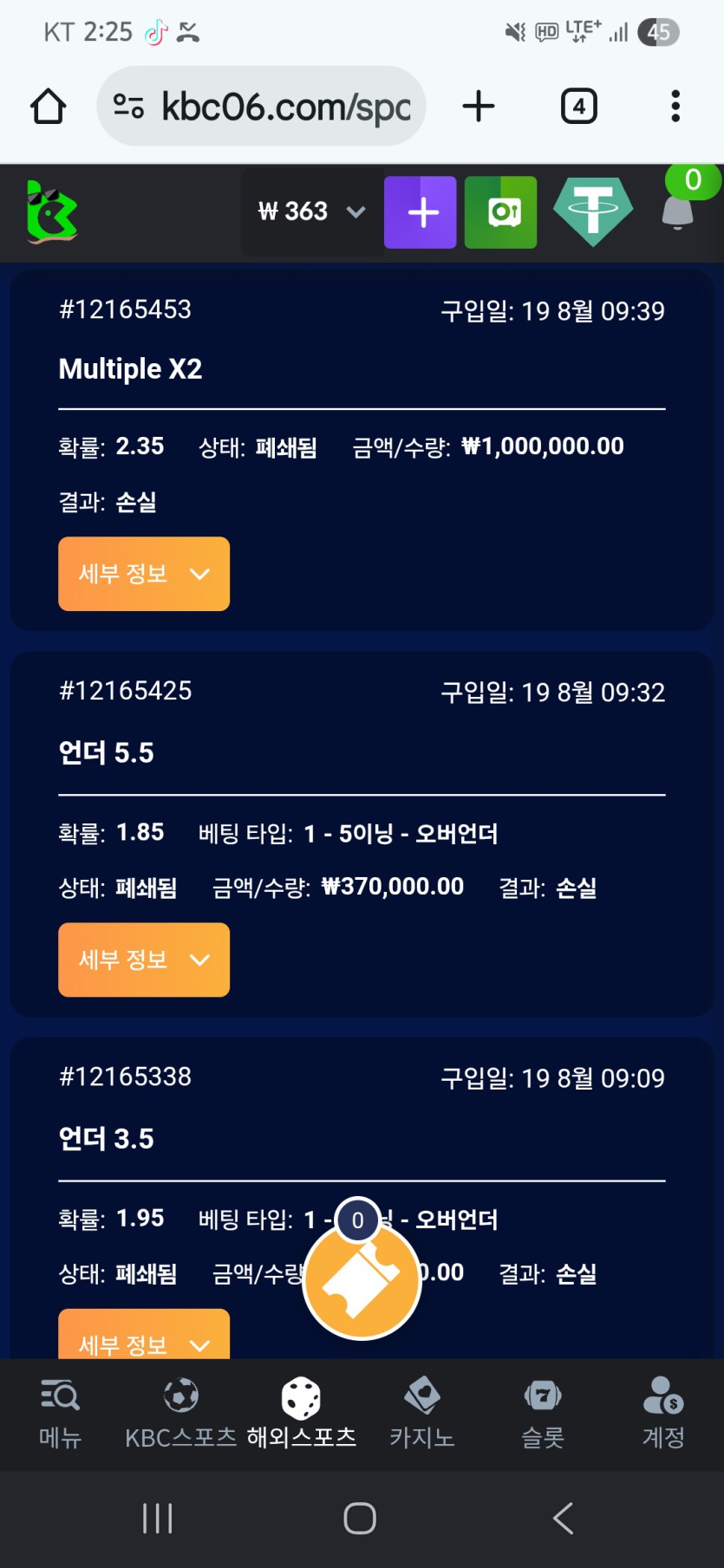Switch to the KBC스포츠 tab
The height and width of the screenshot is (1568, 724).
(180, 1413)
